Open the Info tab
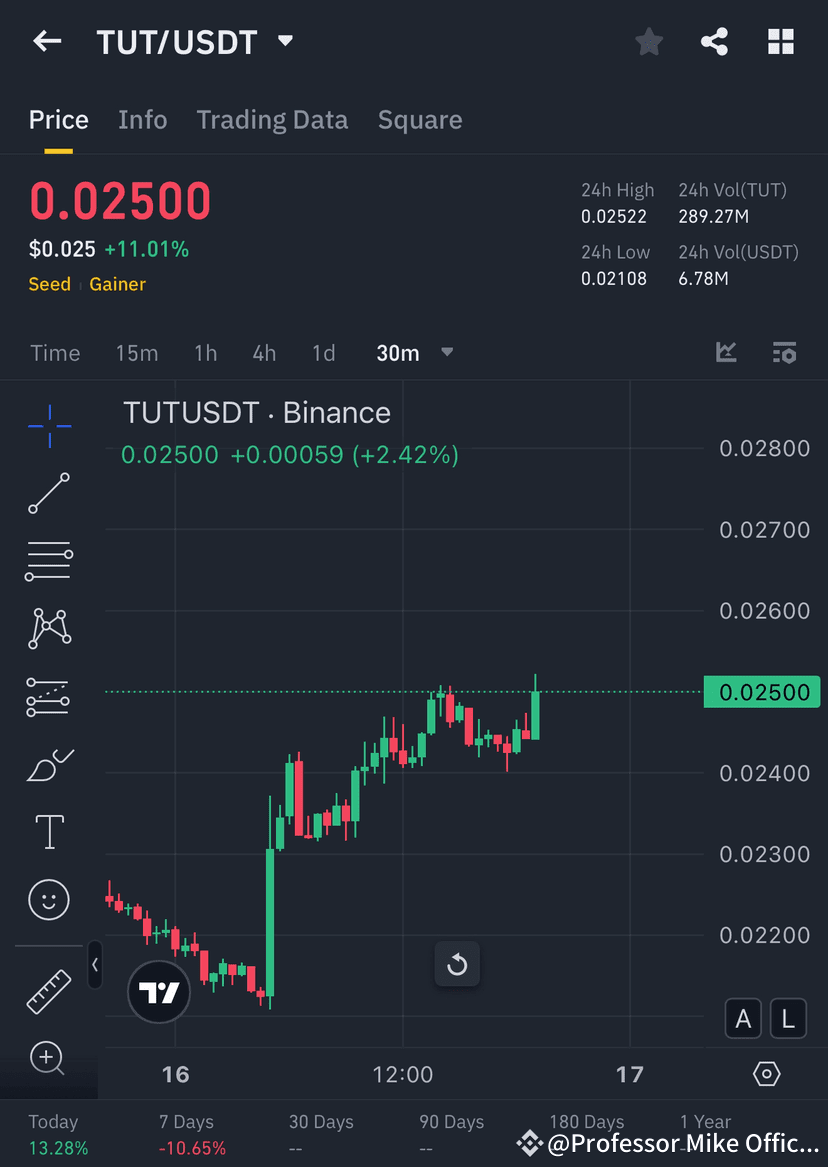The image size is (828, 1167). pos(142,119)
